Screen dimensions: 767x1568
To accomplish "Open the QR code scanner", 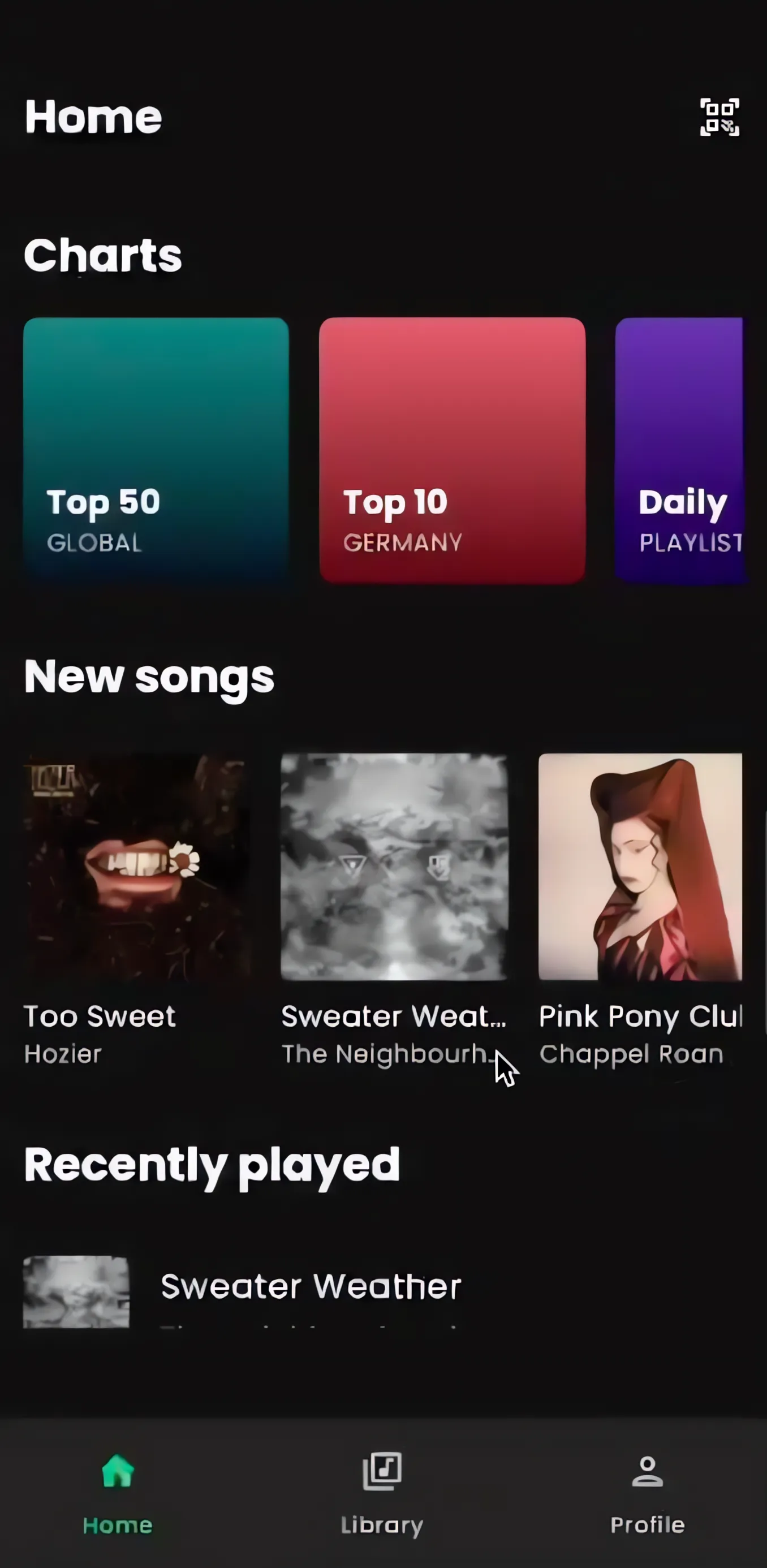I will click(720, 118).
